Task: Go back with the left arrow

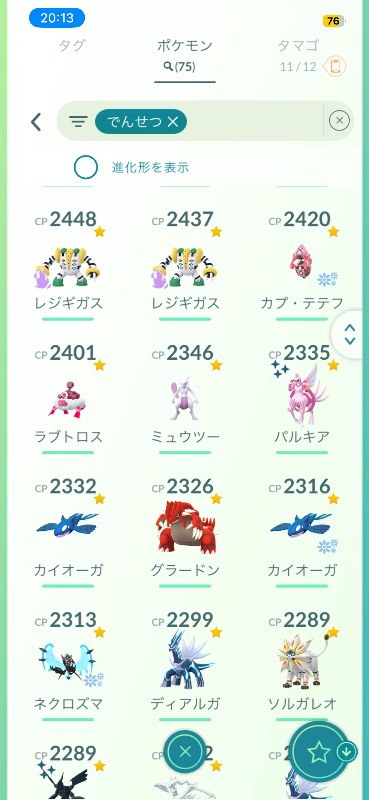Action: tap(36, 122)
